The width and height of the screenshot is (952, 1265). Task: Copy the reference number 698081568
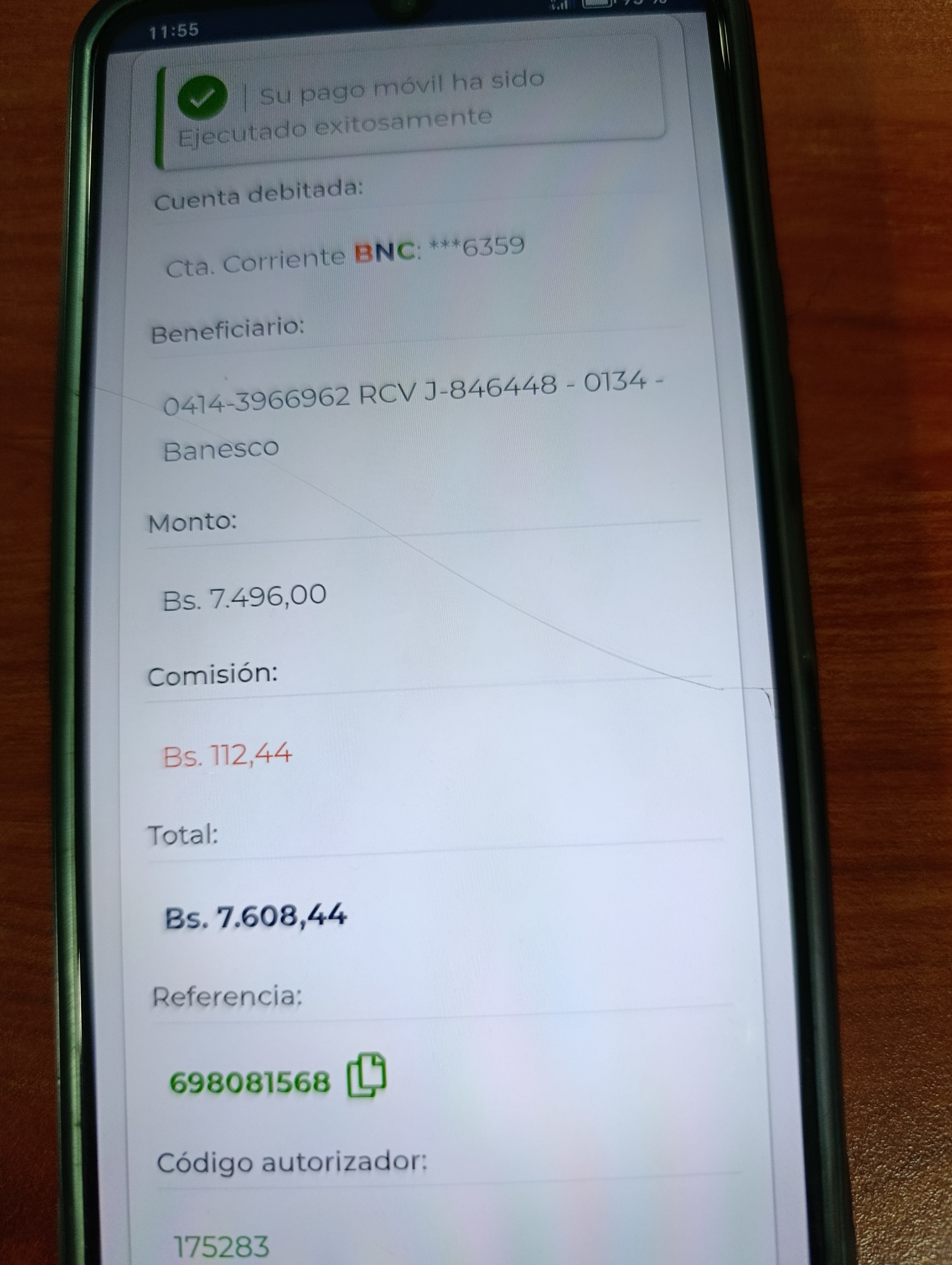(x=367, y=1076)
